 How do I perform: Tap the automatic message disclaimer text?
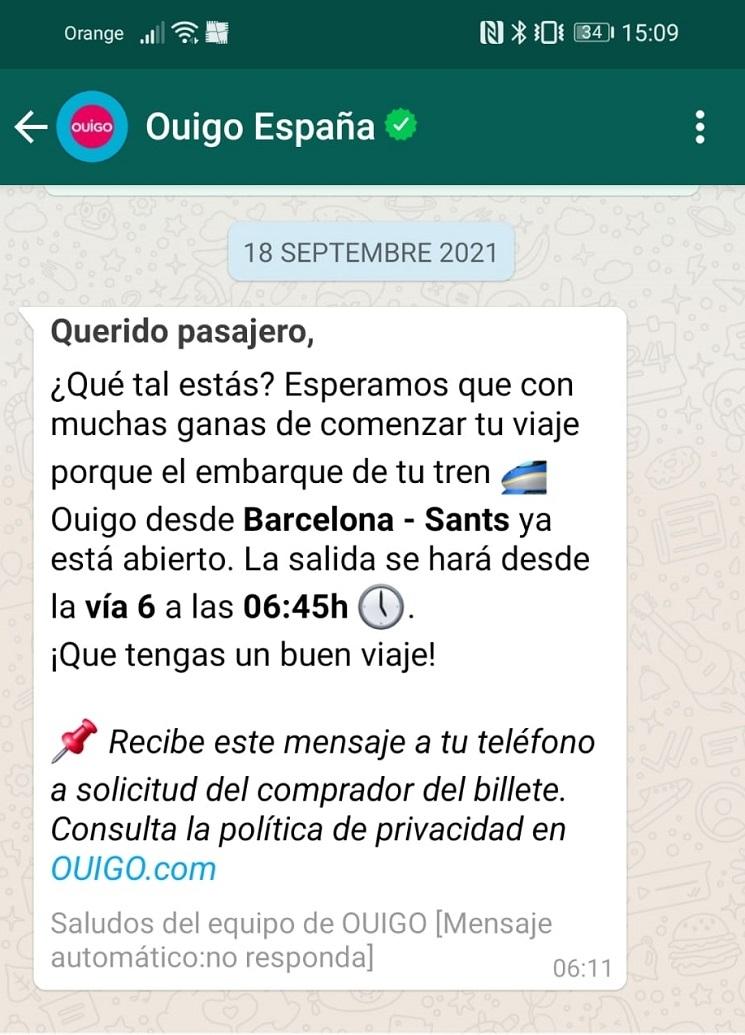pyautogui.click(x=300, y=937)
